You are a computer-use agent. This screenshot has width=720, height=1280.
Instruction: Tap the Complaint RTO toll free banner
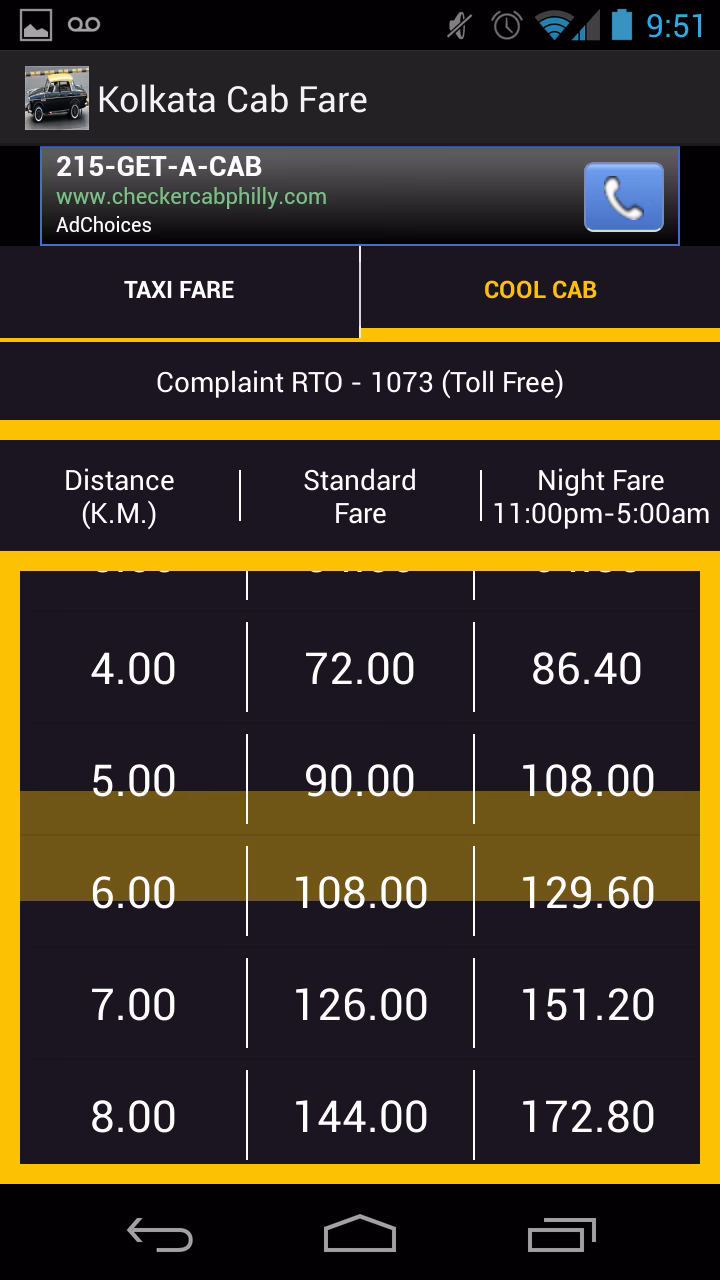[360, 382]
